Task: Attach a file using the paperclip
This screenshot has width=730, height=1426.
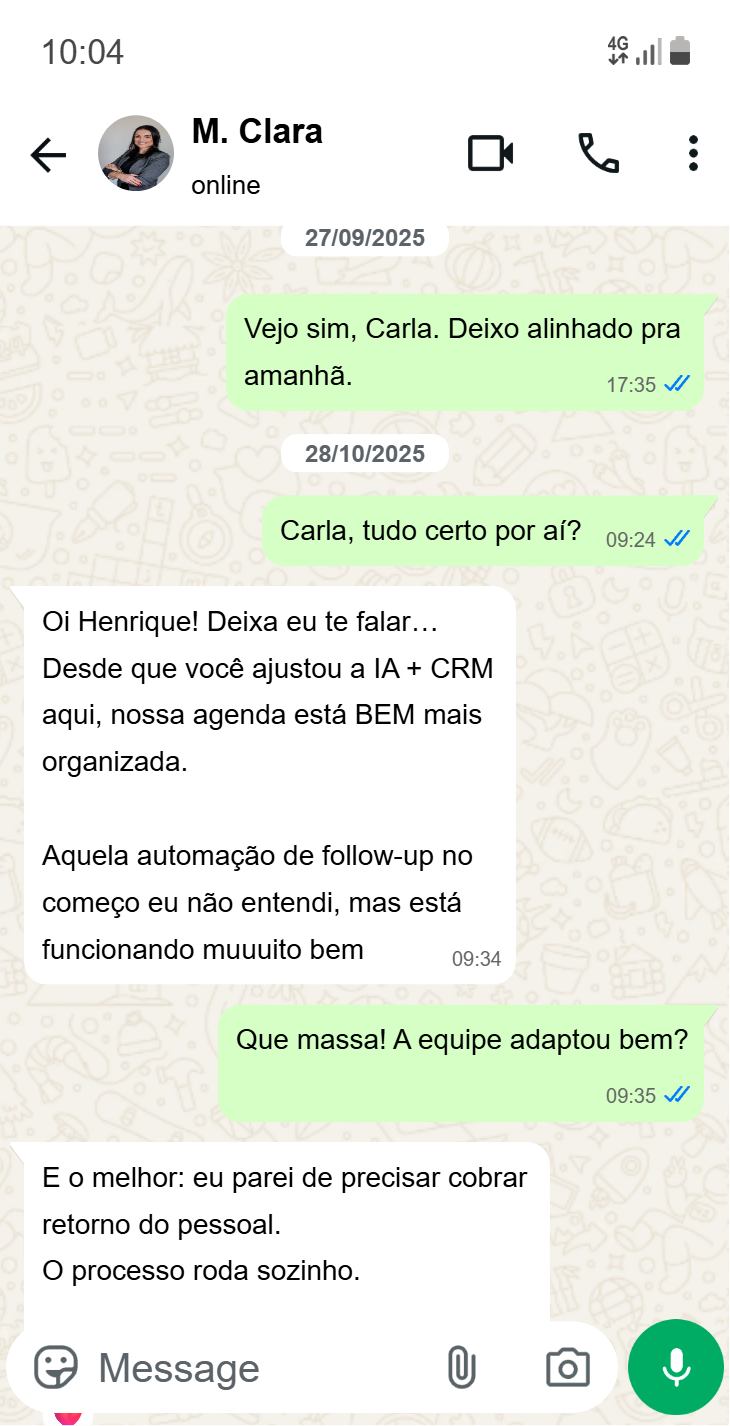Action: pos(462,1367)
